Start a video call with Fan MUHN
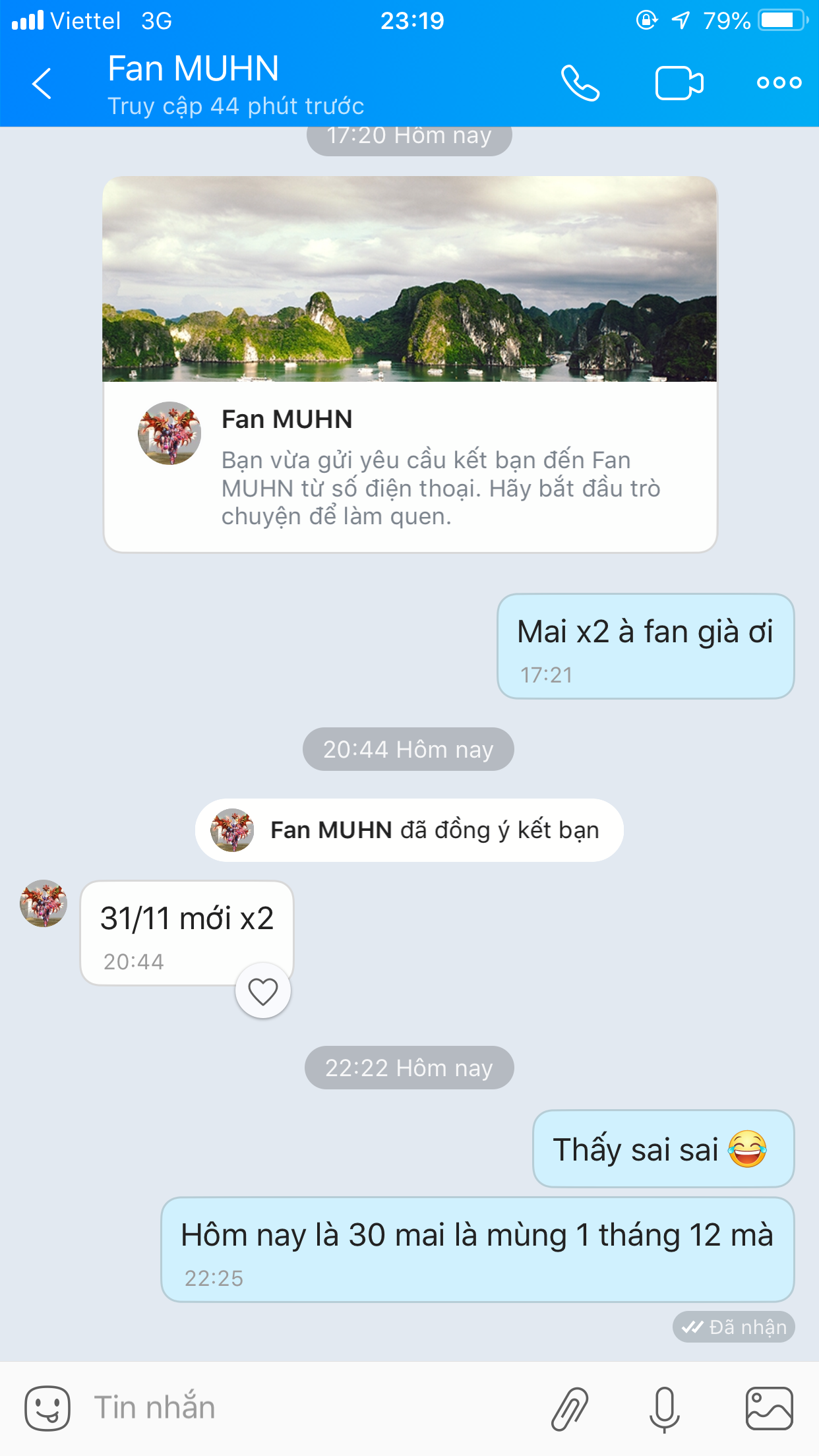 679,83
